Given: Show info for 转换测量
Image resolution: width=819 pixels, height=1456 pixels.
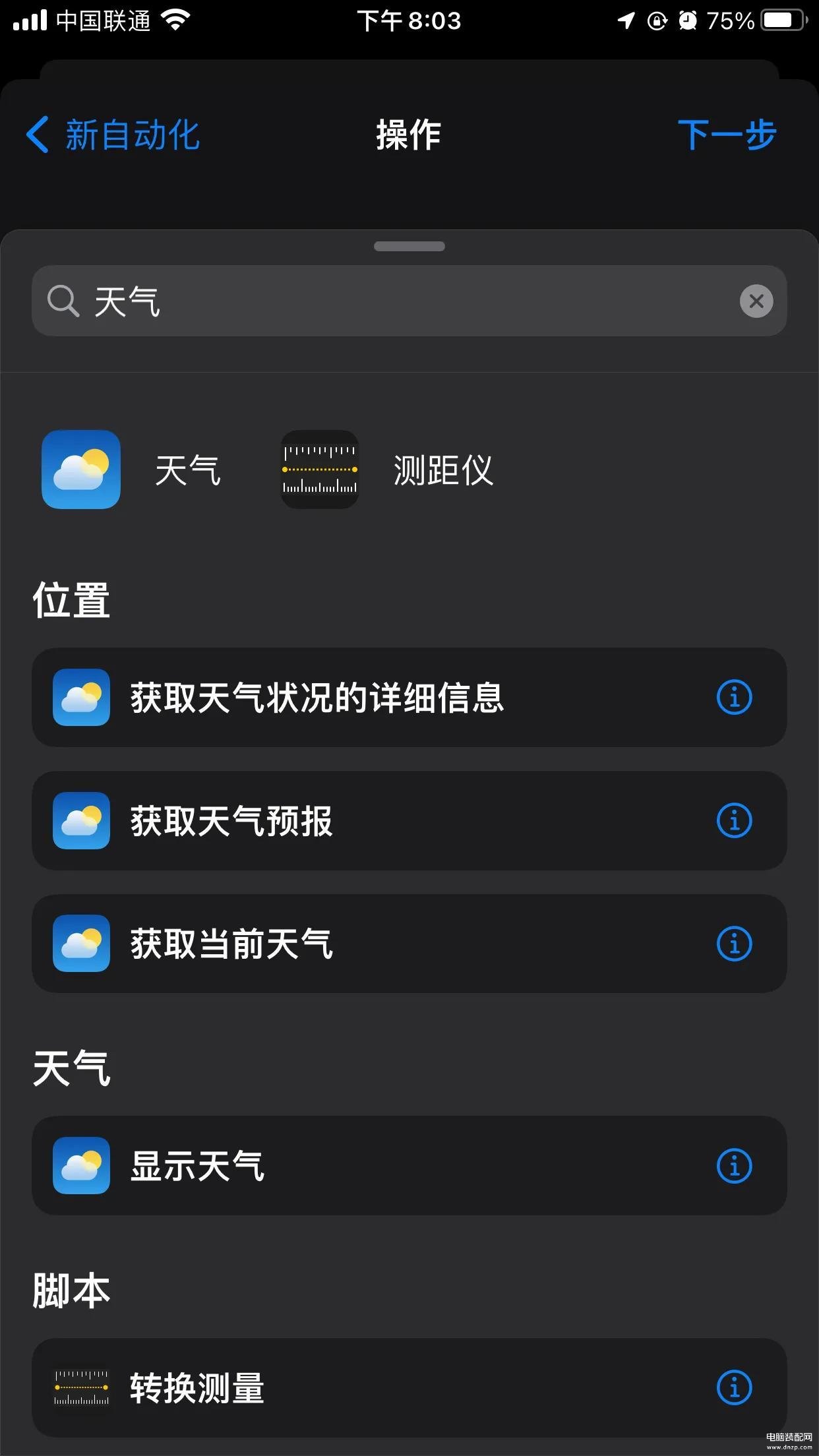Looking at the screenshot, I should (x=734, y=1387).
